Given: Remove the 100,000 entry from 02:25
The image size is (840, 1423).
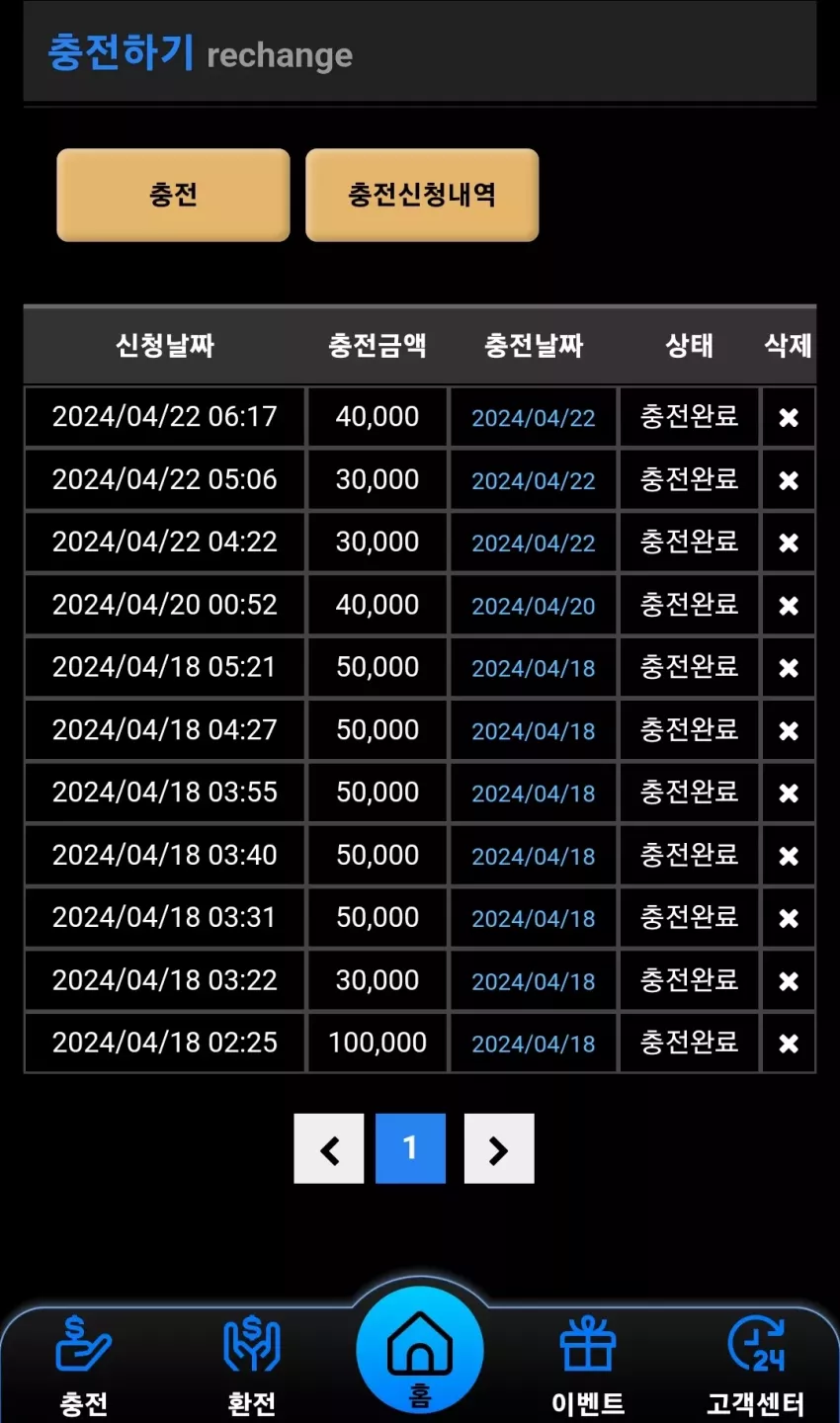Looking at the screenshot, I should pos(789,1043).
